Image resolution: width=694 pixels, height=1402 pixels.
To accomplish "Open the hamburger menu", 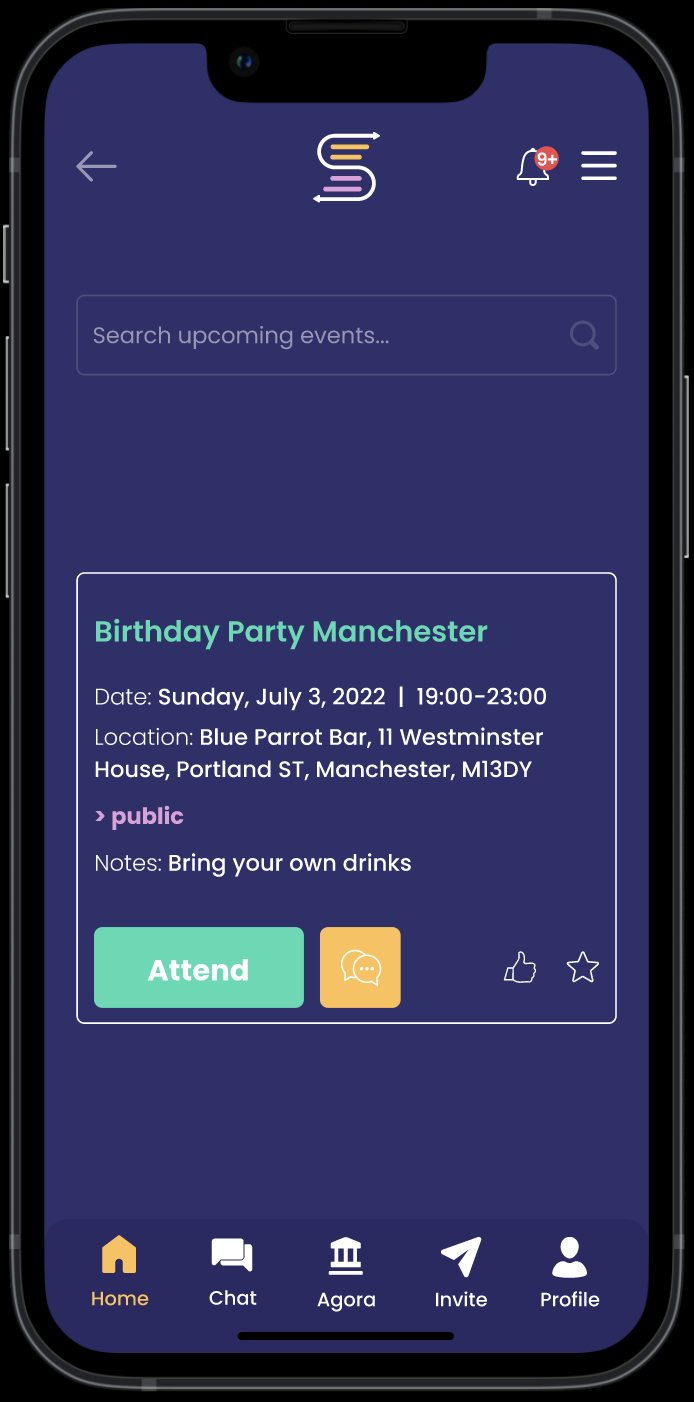I will click(599, 166).
